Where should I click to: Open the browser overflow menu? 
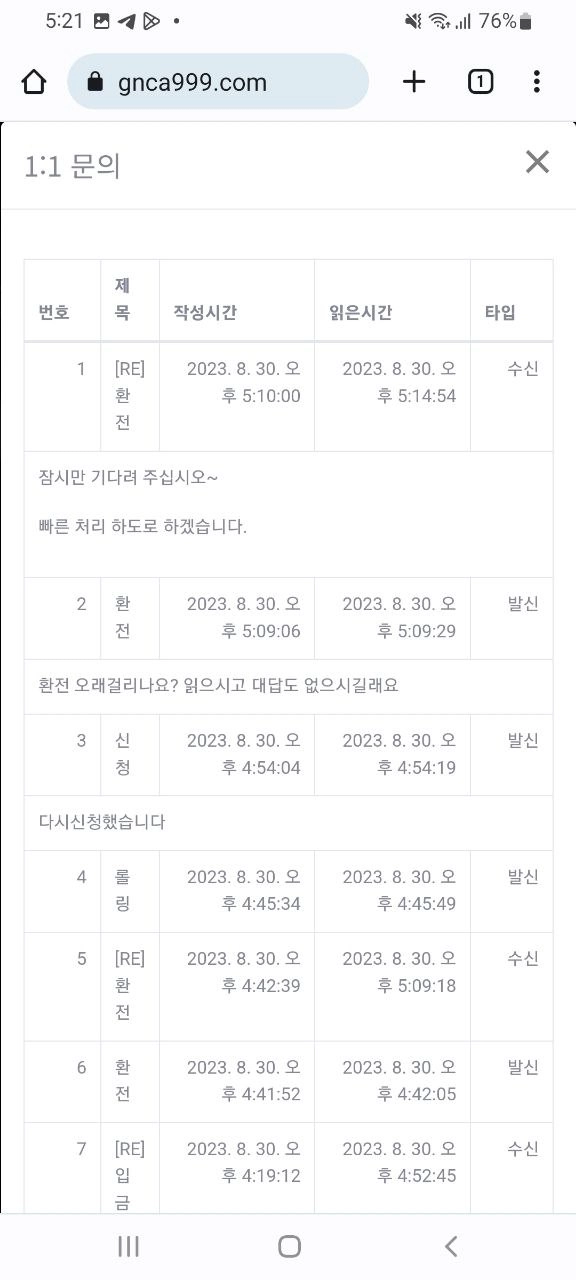pyautogui.click(x=537, y=82)
